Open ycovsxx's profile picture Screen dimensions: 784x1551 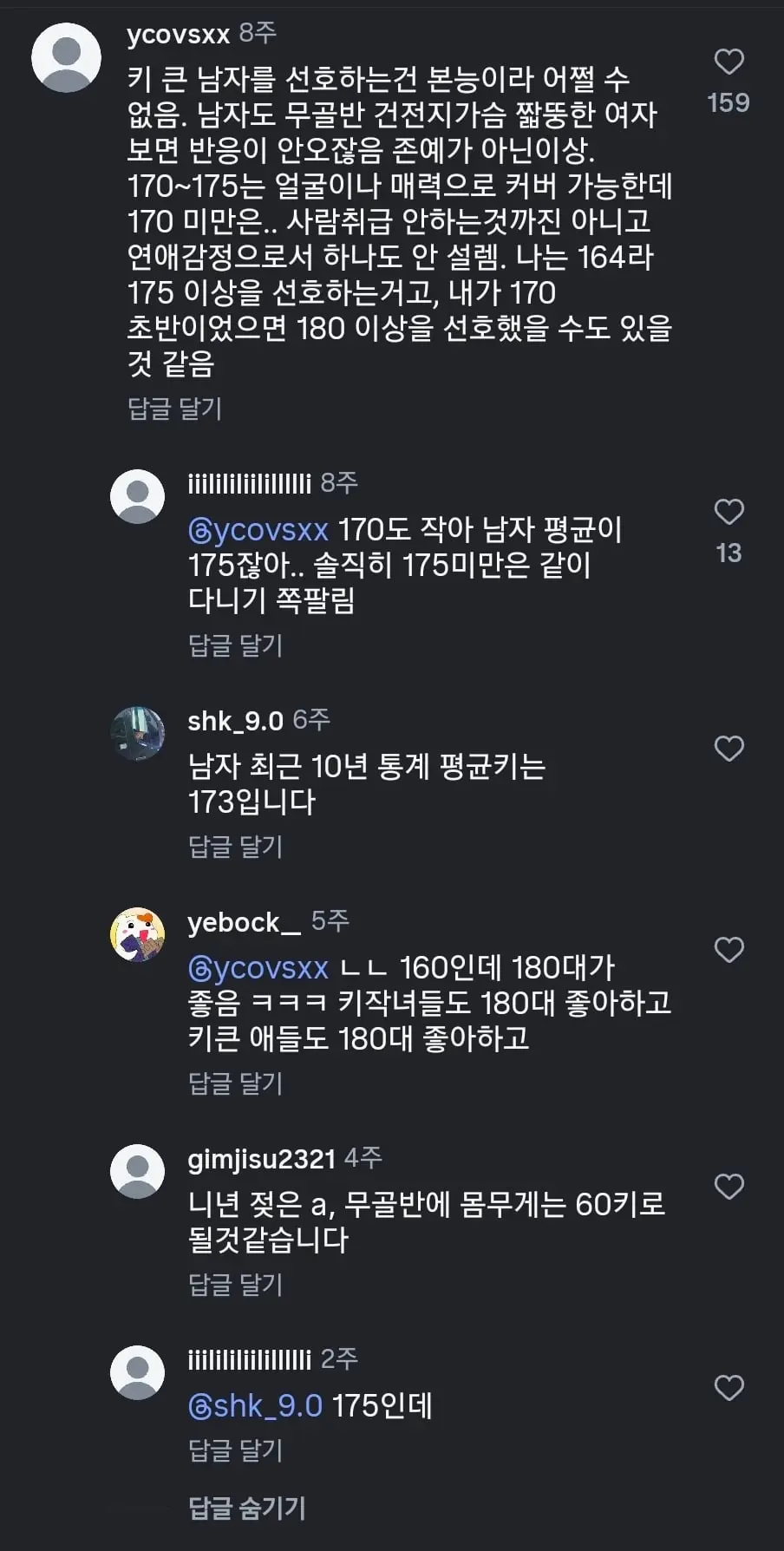66,57
